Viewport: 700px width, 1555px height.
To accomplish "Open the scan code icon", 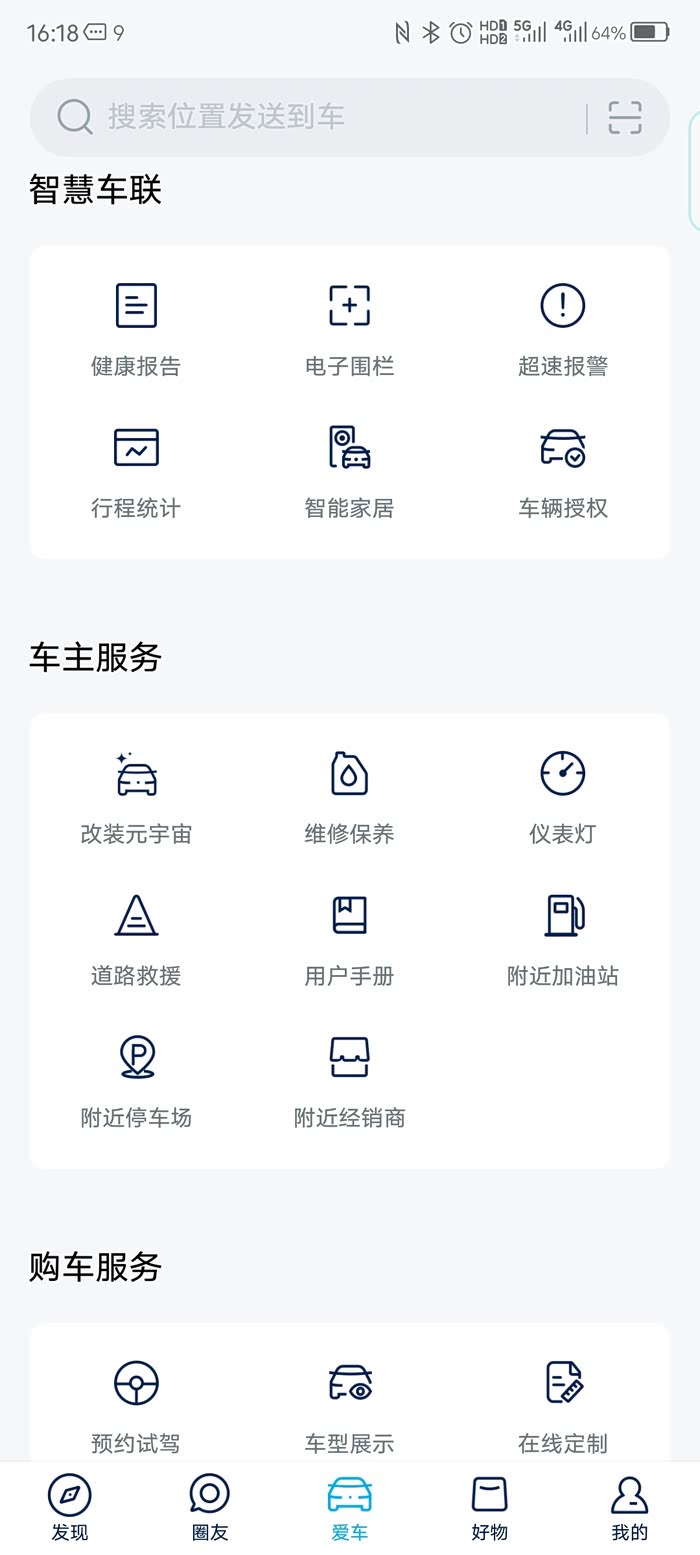I will 625,117.
